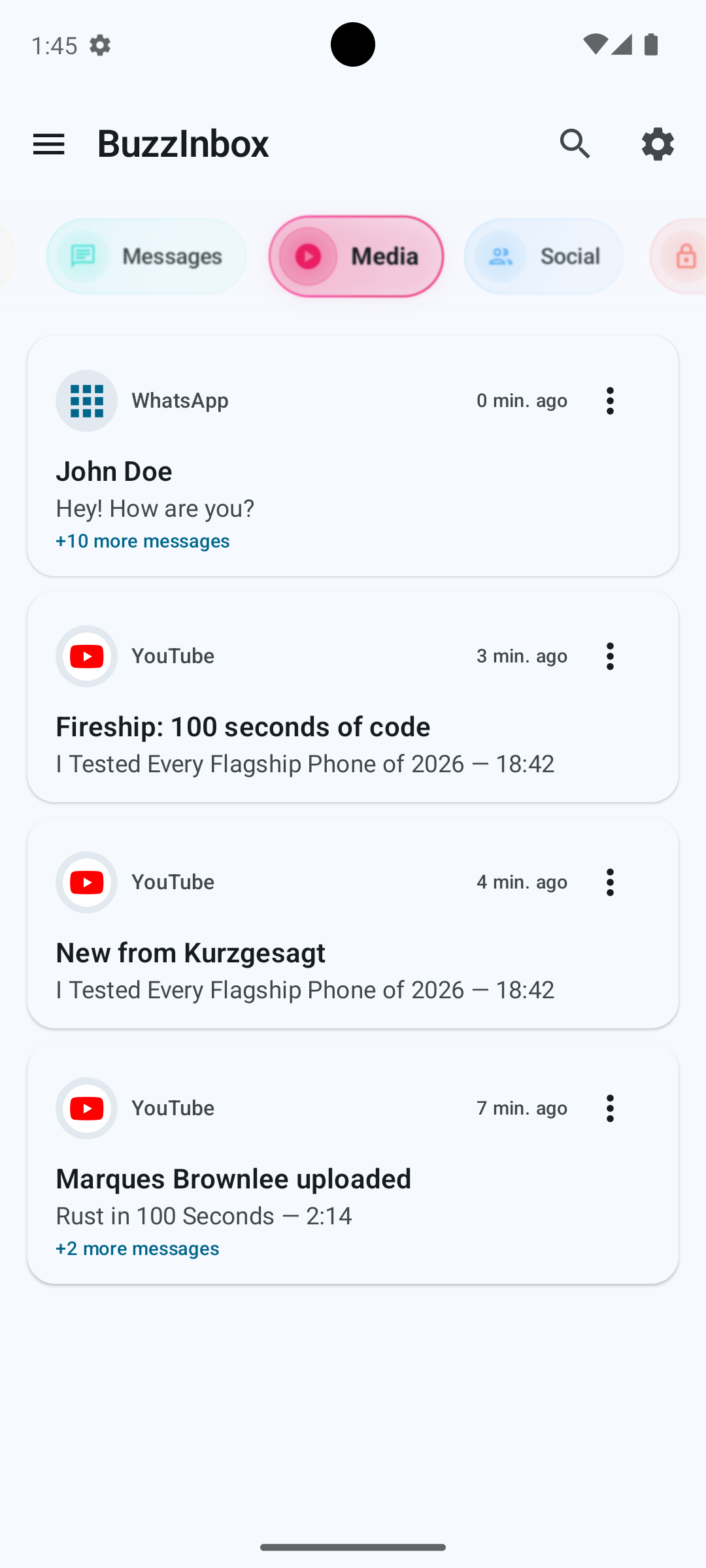
Task: Open the navigation drawer menu
Action: click(x=48, y=144)
